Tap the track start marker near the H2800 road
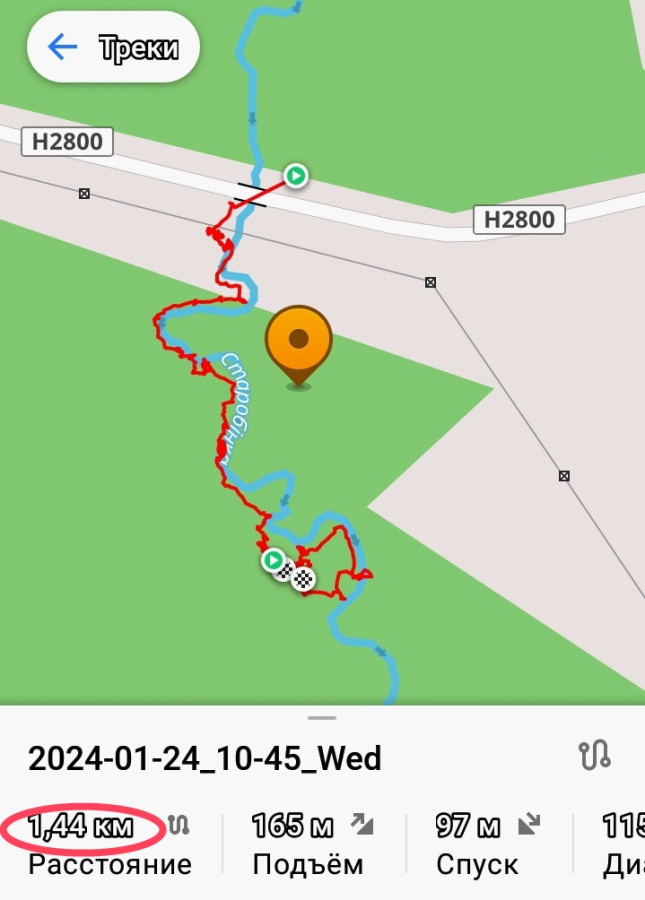The width and height of the screenshot is (645, 900). coord(295,176)
